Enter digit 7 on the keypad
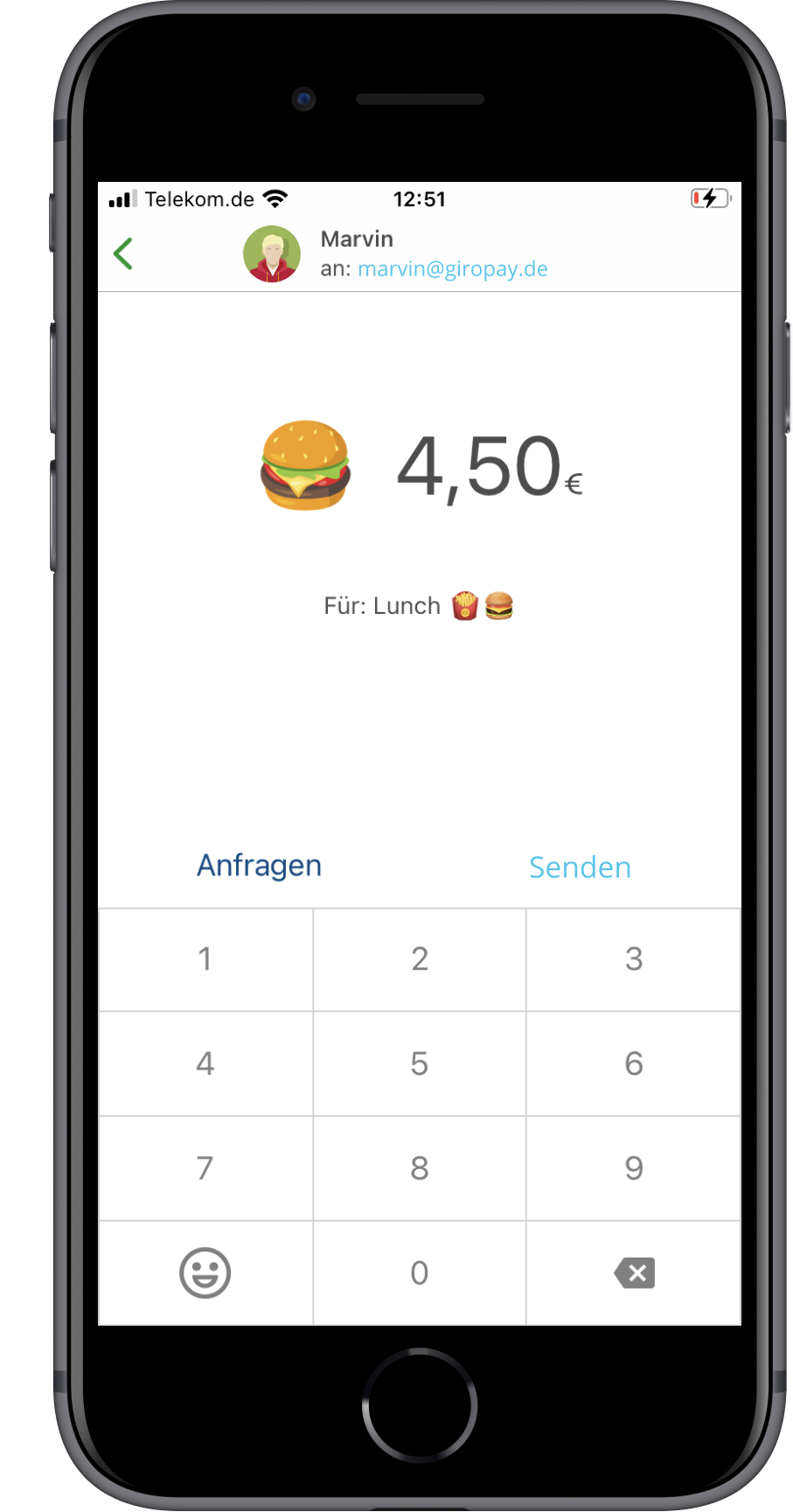 205,1167
